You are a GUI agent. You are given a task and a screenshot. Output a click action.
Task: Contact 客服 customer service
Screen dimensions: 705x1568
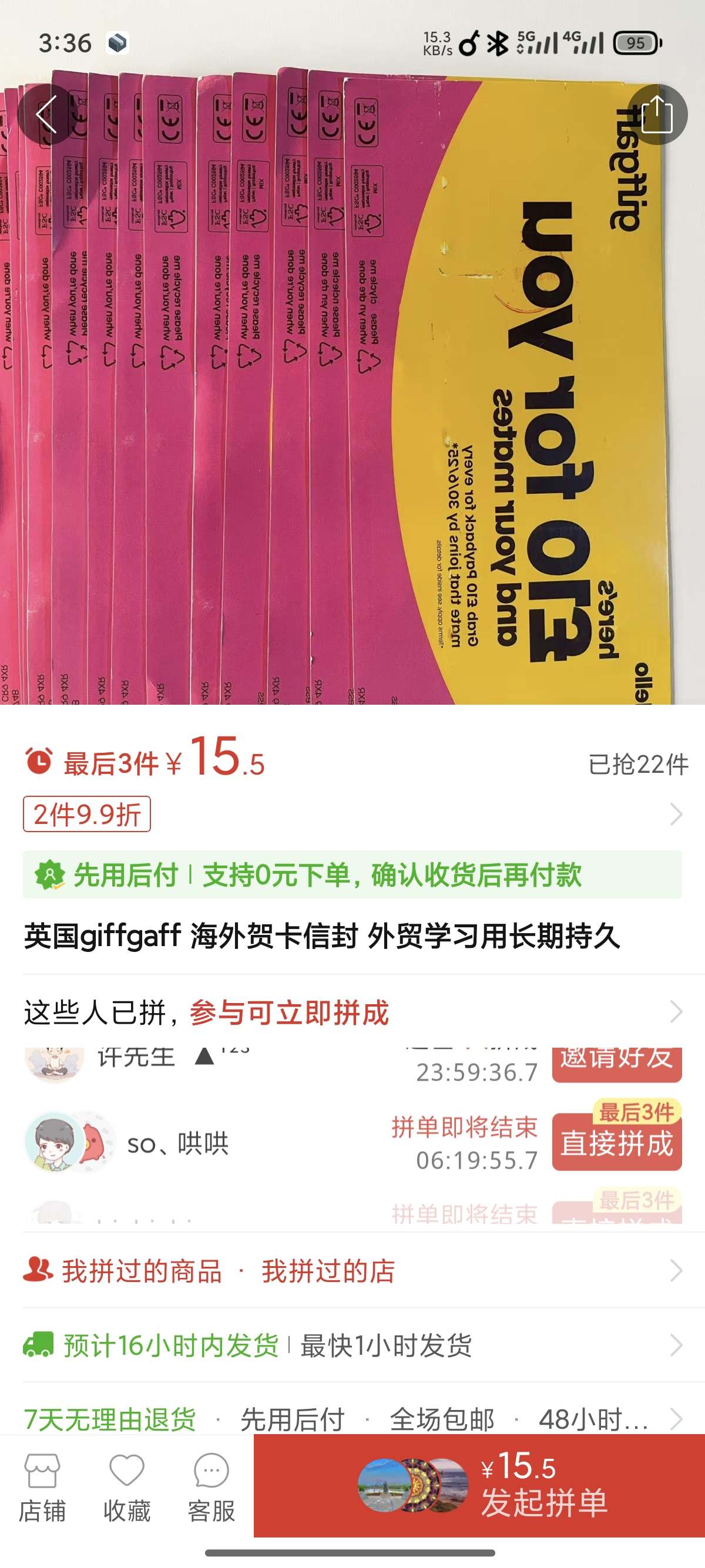pos(211,1486)
